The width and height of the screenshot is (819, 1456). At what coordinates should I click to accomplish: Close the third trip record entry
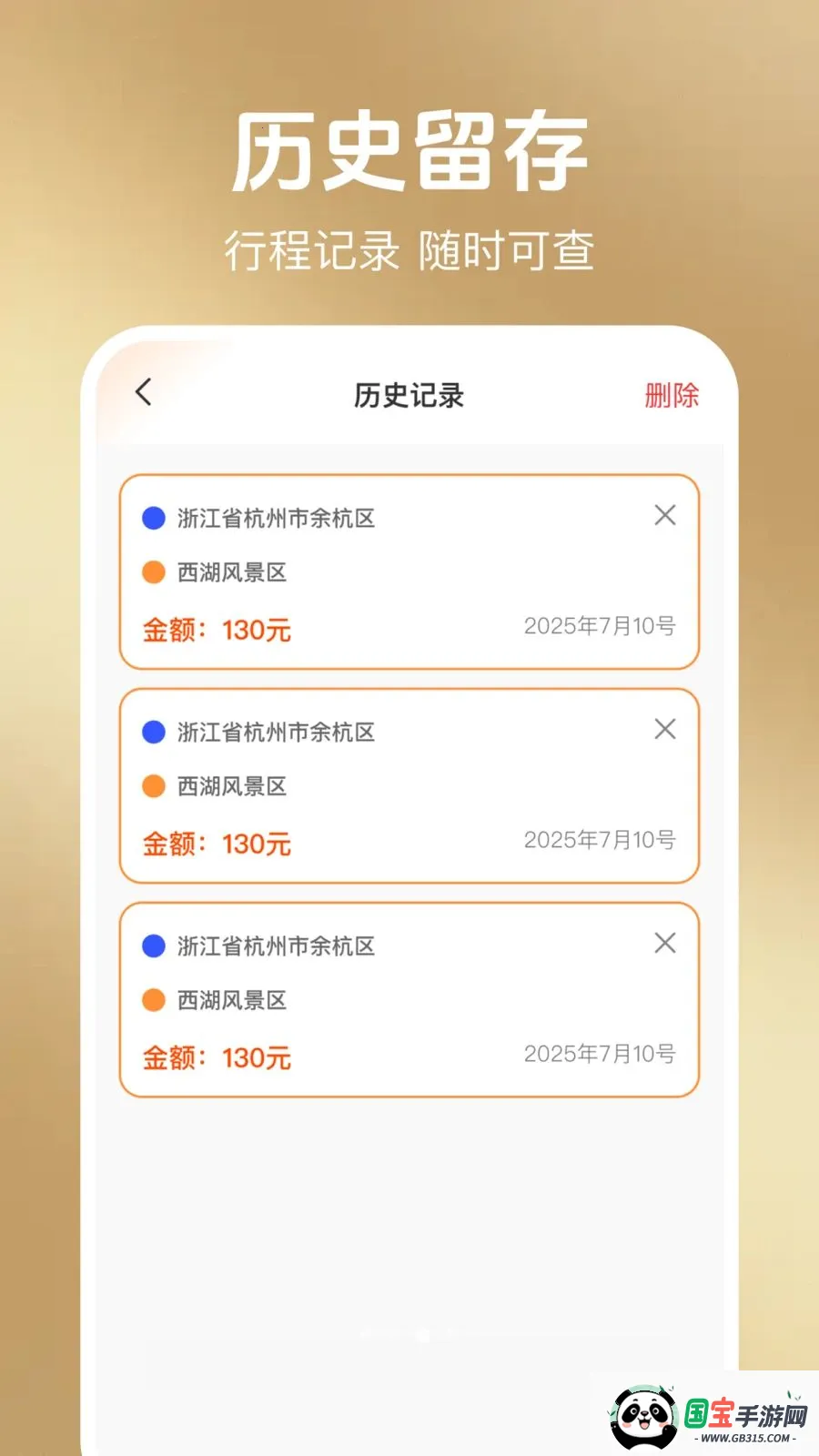coord(665,943)
